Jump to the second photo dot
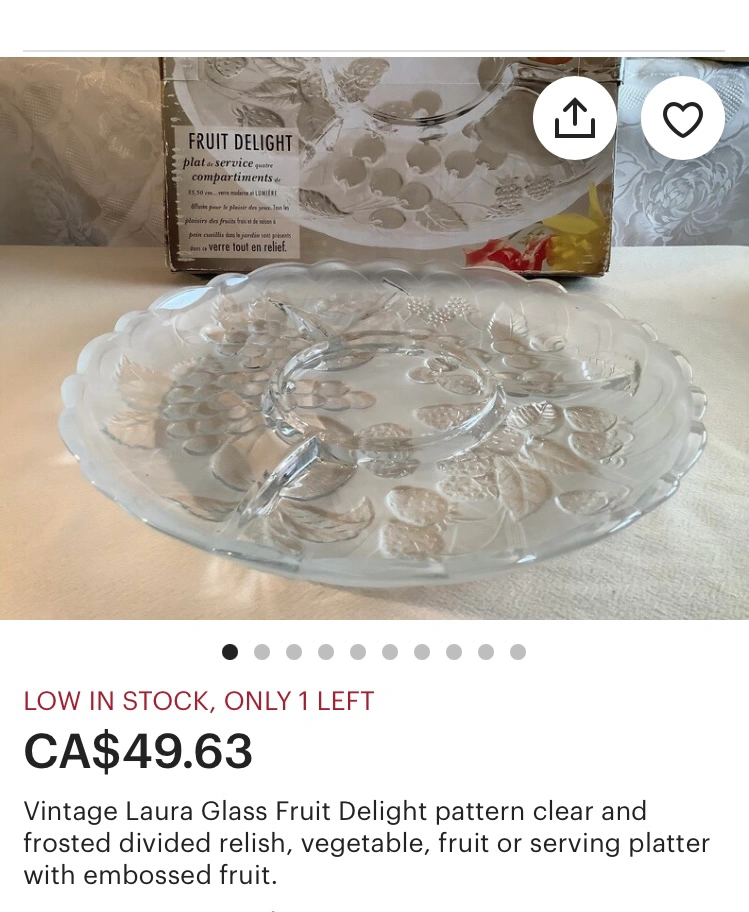 click(262, 652)
